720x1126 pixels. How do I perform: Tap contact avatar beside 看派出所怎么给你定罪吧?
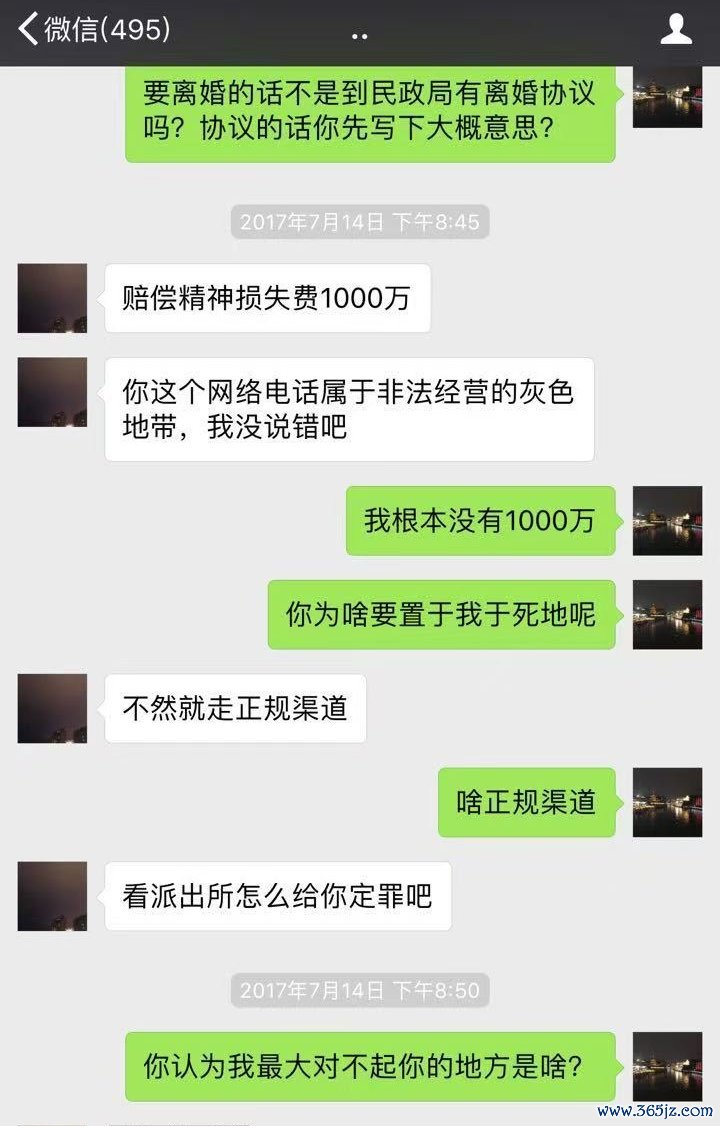(x=52, y=896)
